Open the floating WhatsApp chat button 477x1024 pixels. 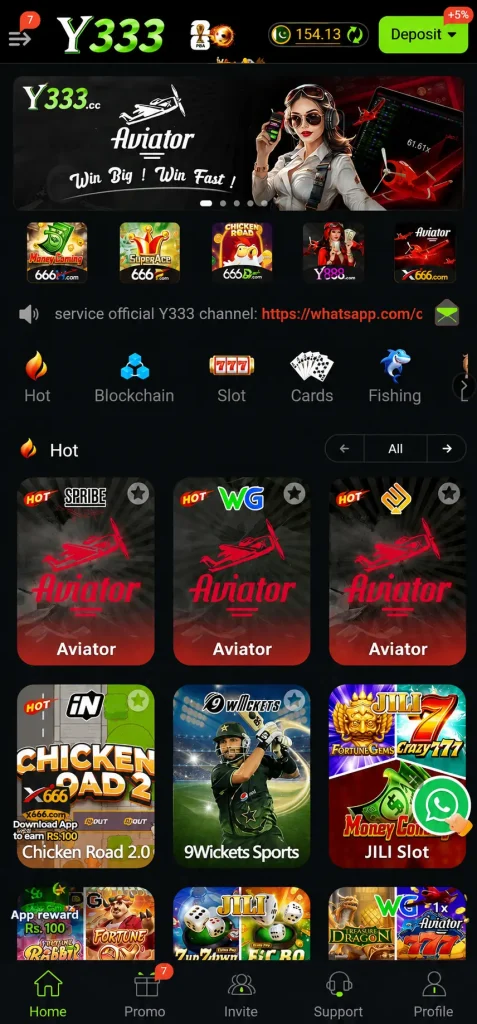click(442, 805)
